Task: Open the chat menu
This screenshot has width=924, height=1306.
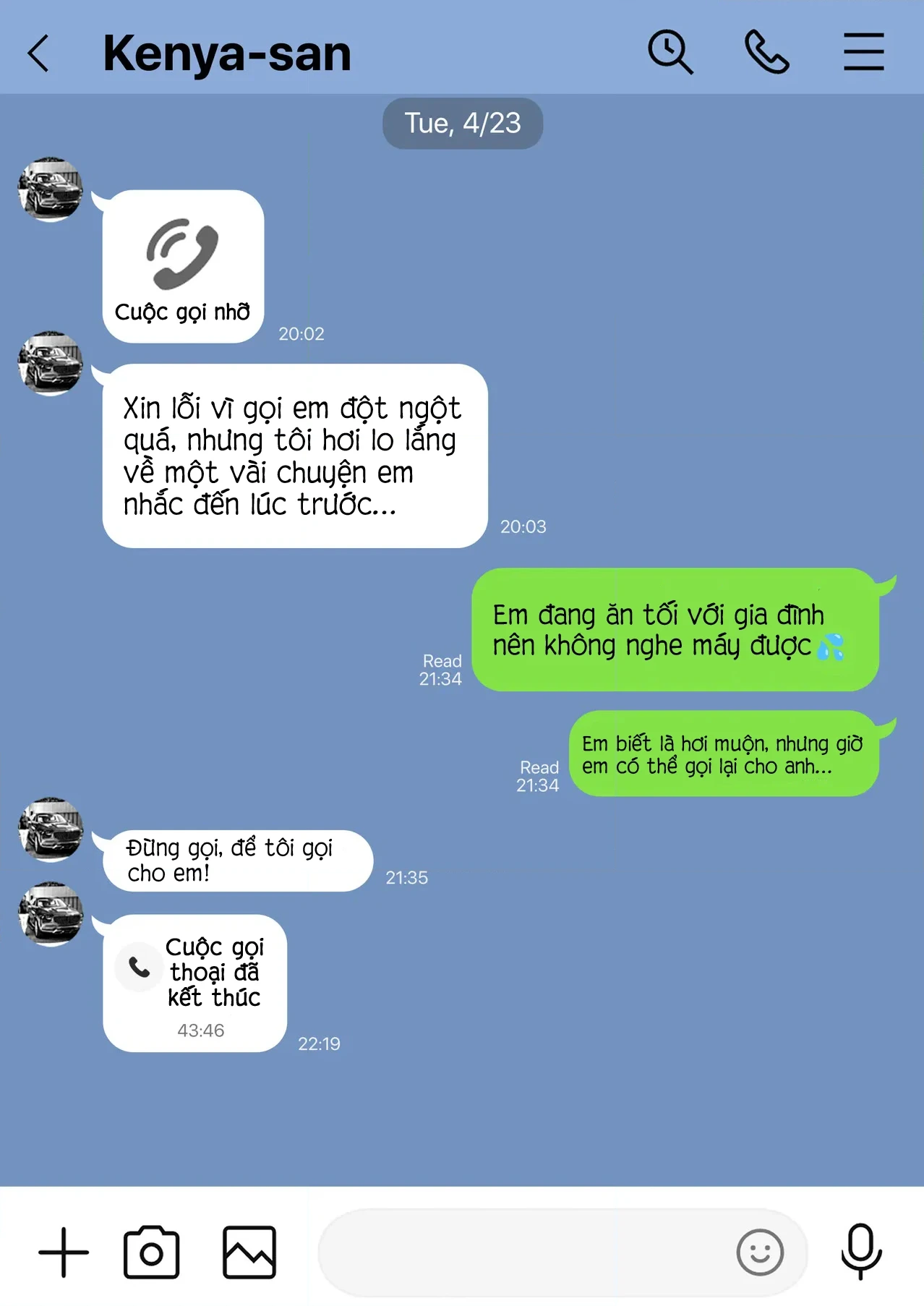Action: [x=863, y=52]
